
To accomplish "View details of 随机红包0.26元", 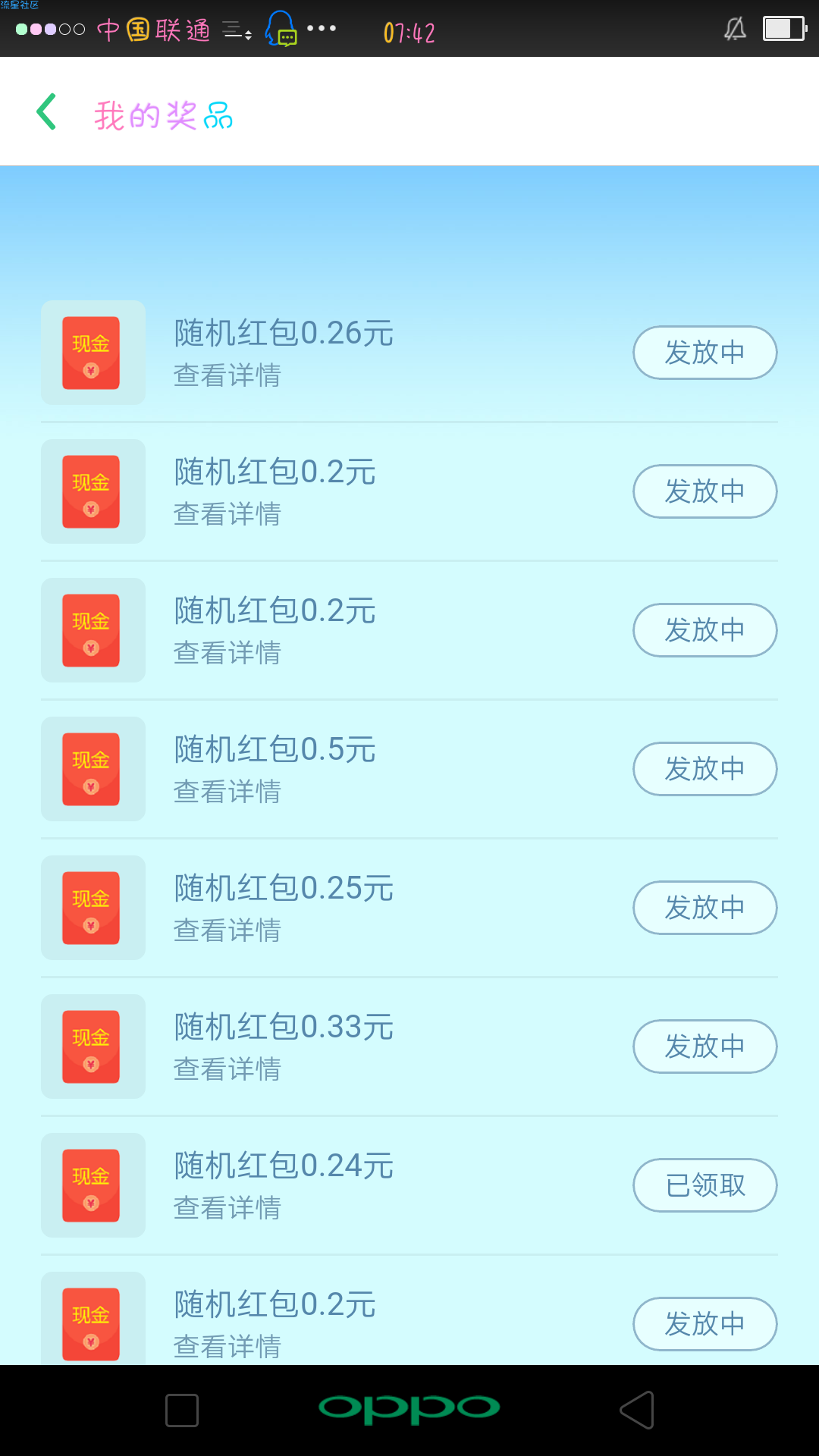I will [227, 375].
